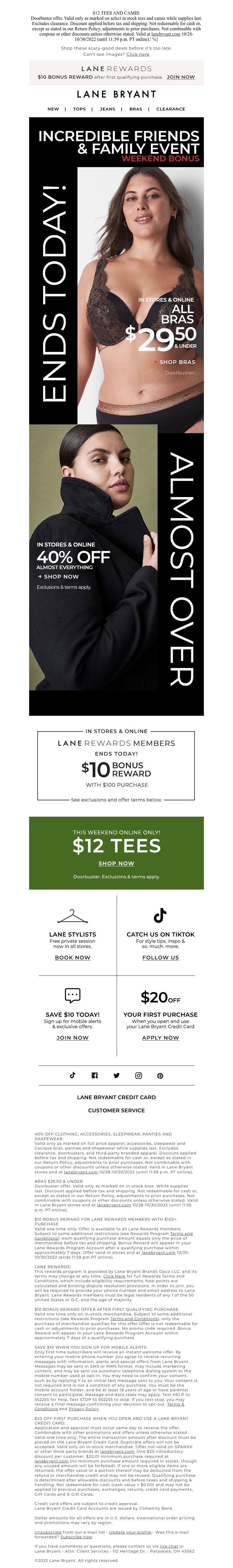This screenshot has width=233, height=1568.
Task: Tap JOIN NOW in the Lane Rewards banner
Action: tap(181, 77)
